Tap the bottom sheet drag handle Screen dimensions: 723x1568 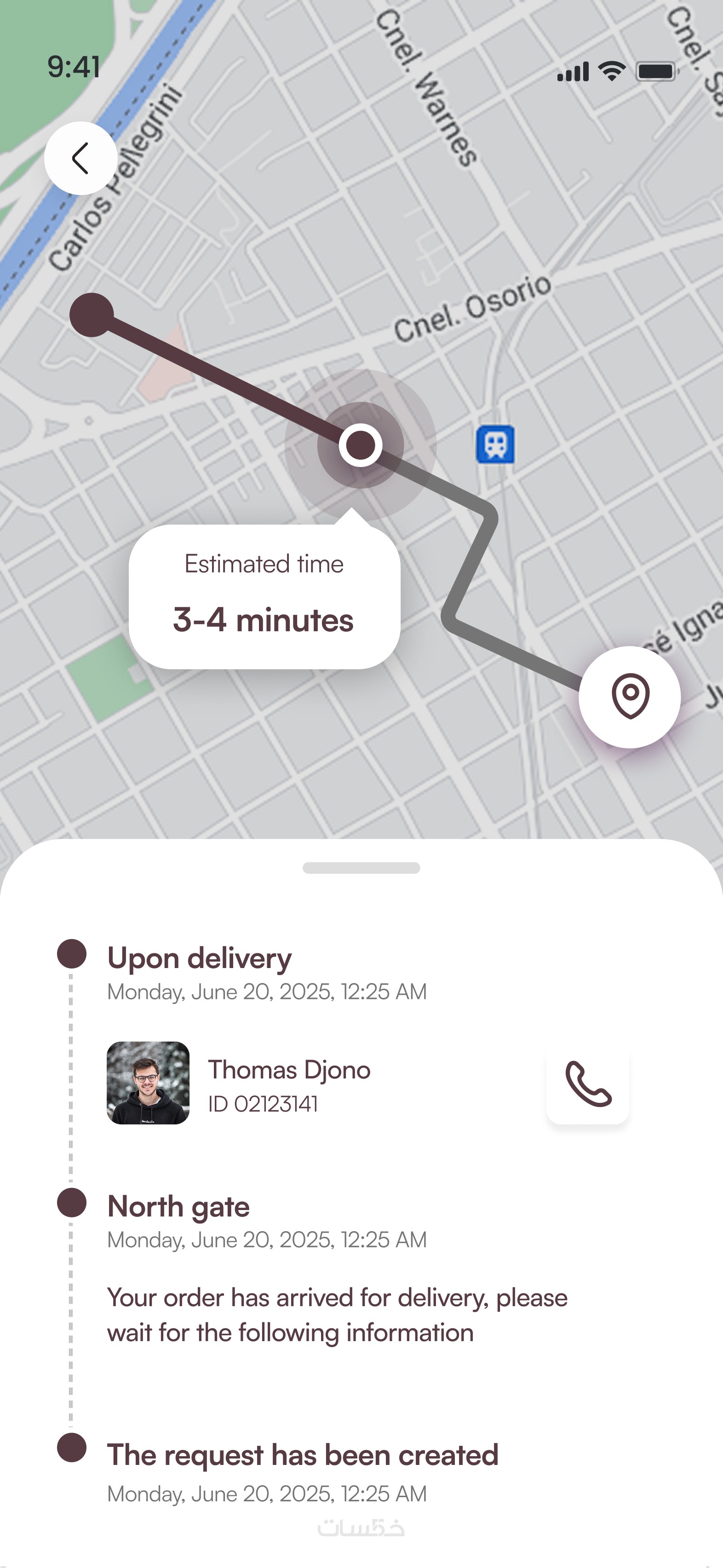tap(361, 868)
